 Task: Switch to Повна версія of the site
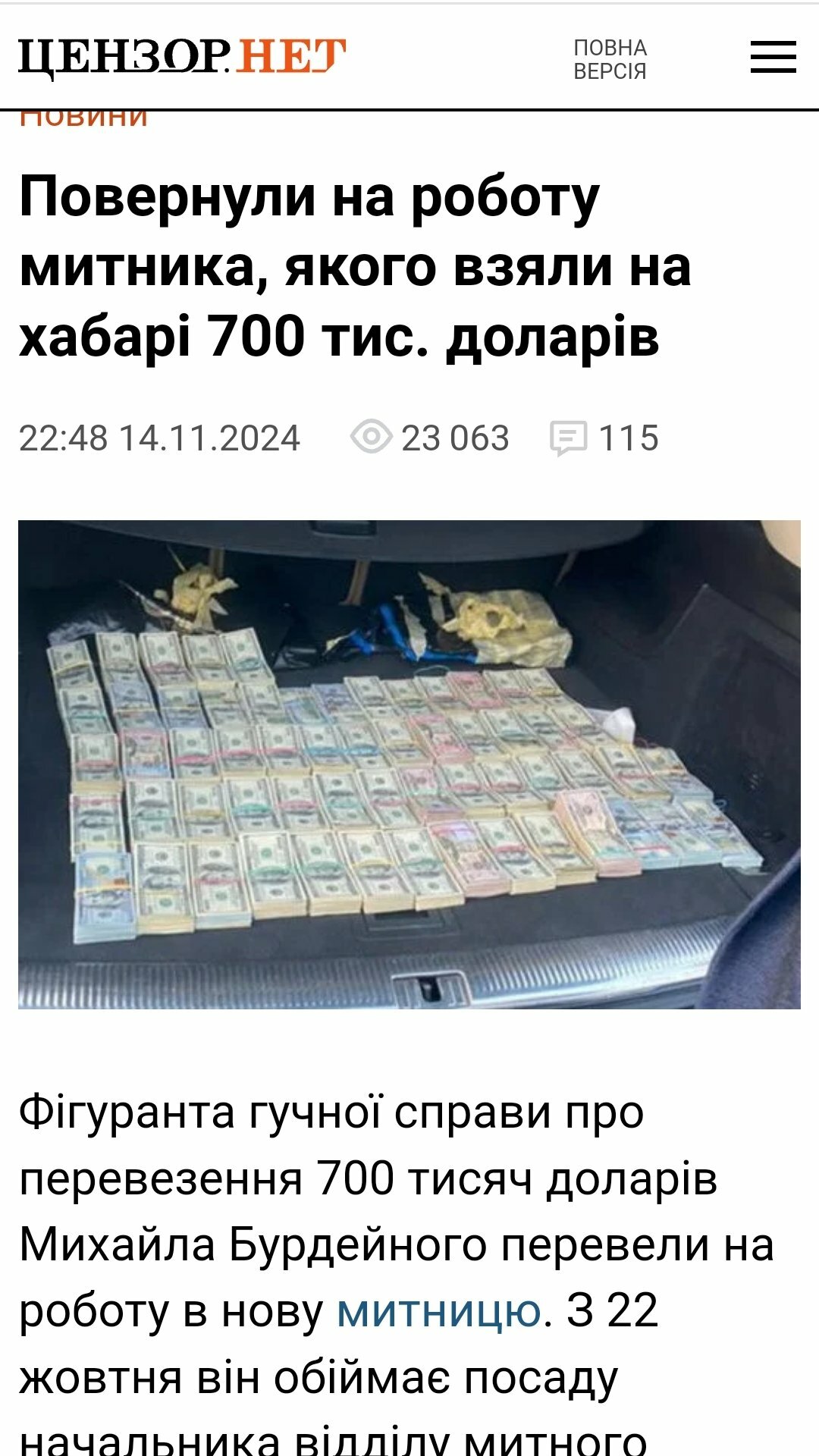tap(610, 59)
